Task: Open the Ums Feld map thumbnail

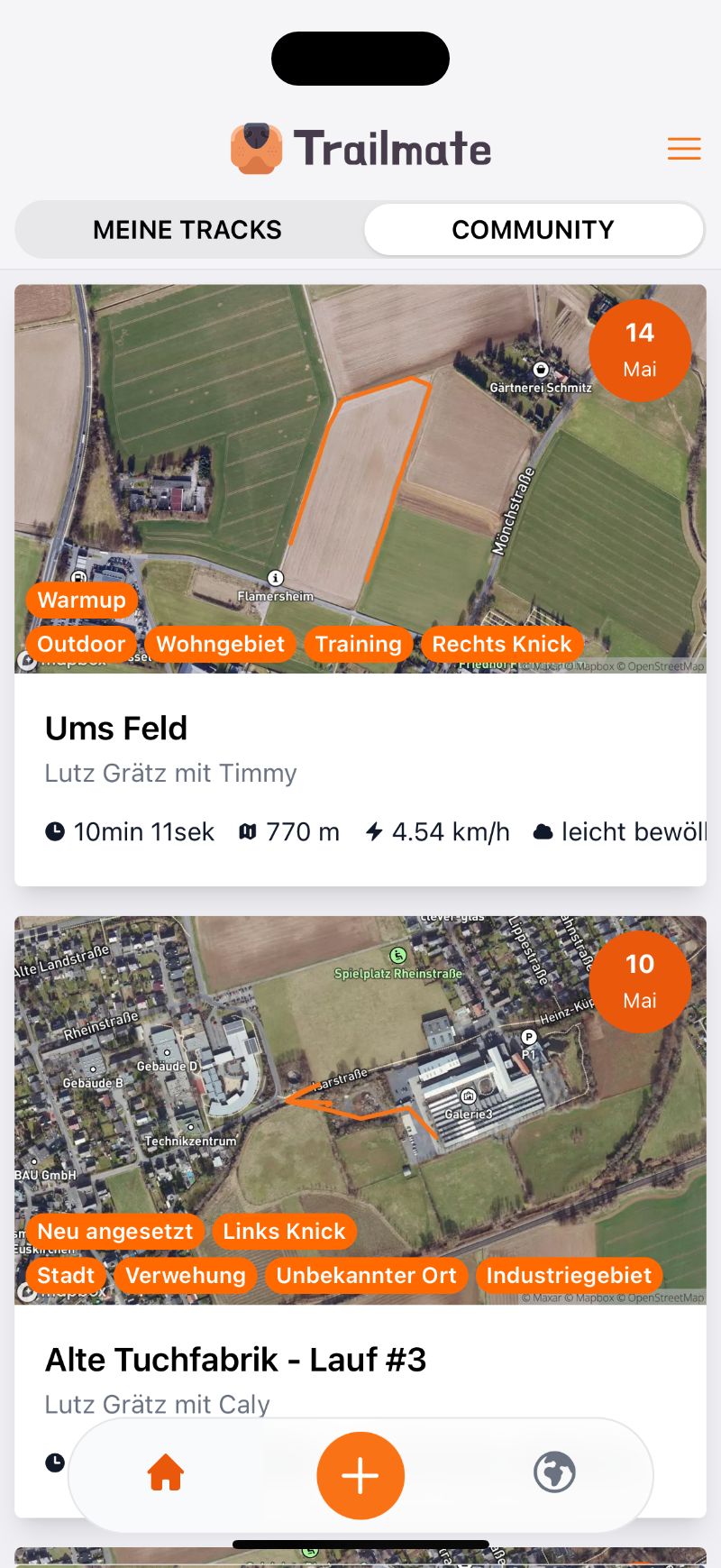Action: [x=360, y=451]
